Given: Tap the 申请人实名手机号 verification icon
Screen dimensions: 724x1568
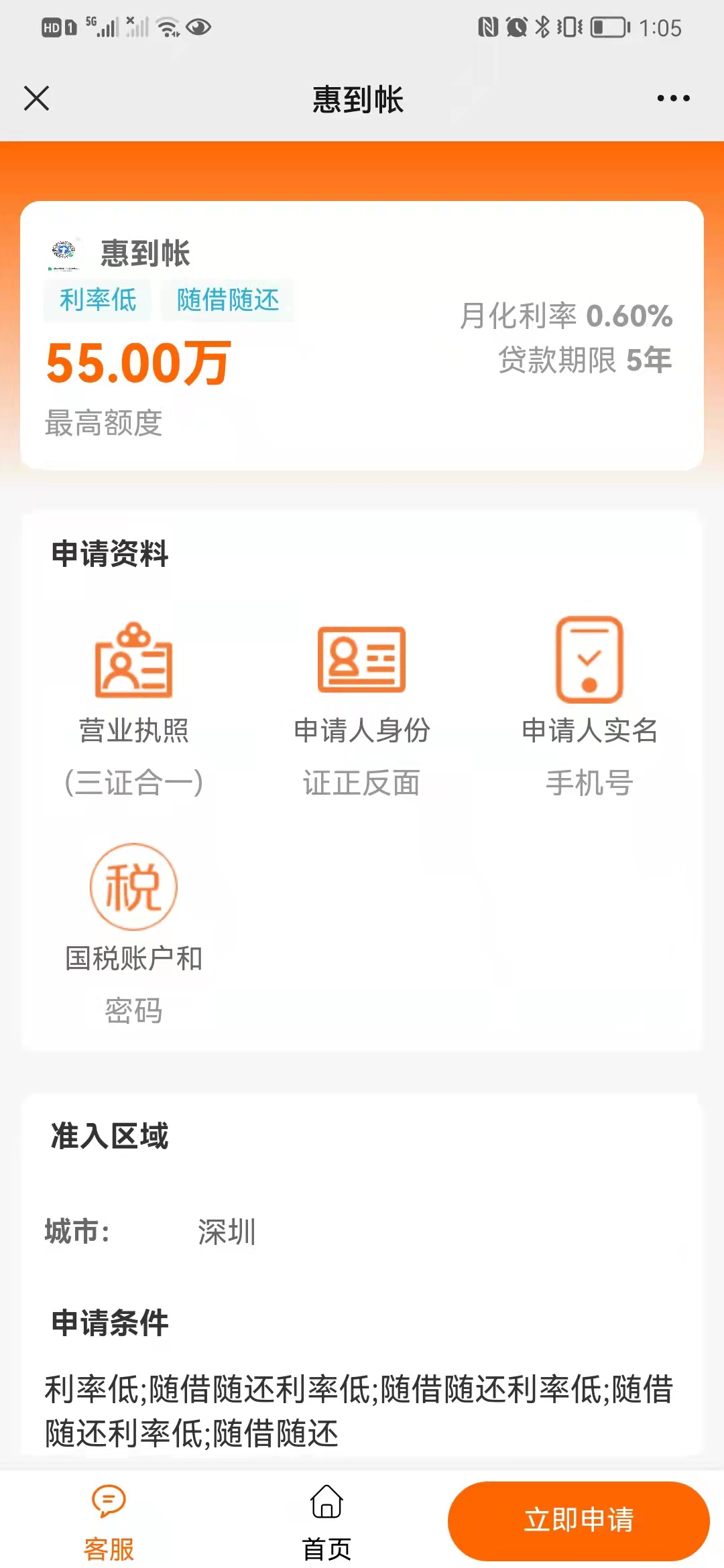Looking at the screenshot, I should 590,660.
